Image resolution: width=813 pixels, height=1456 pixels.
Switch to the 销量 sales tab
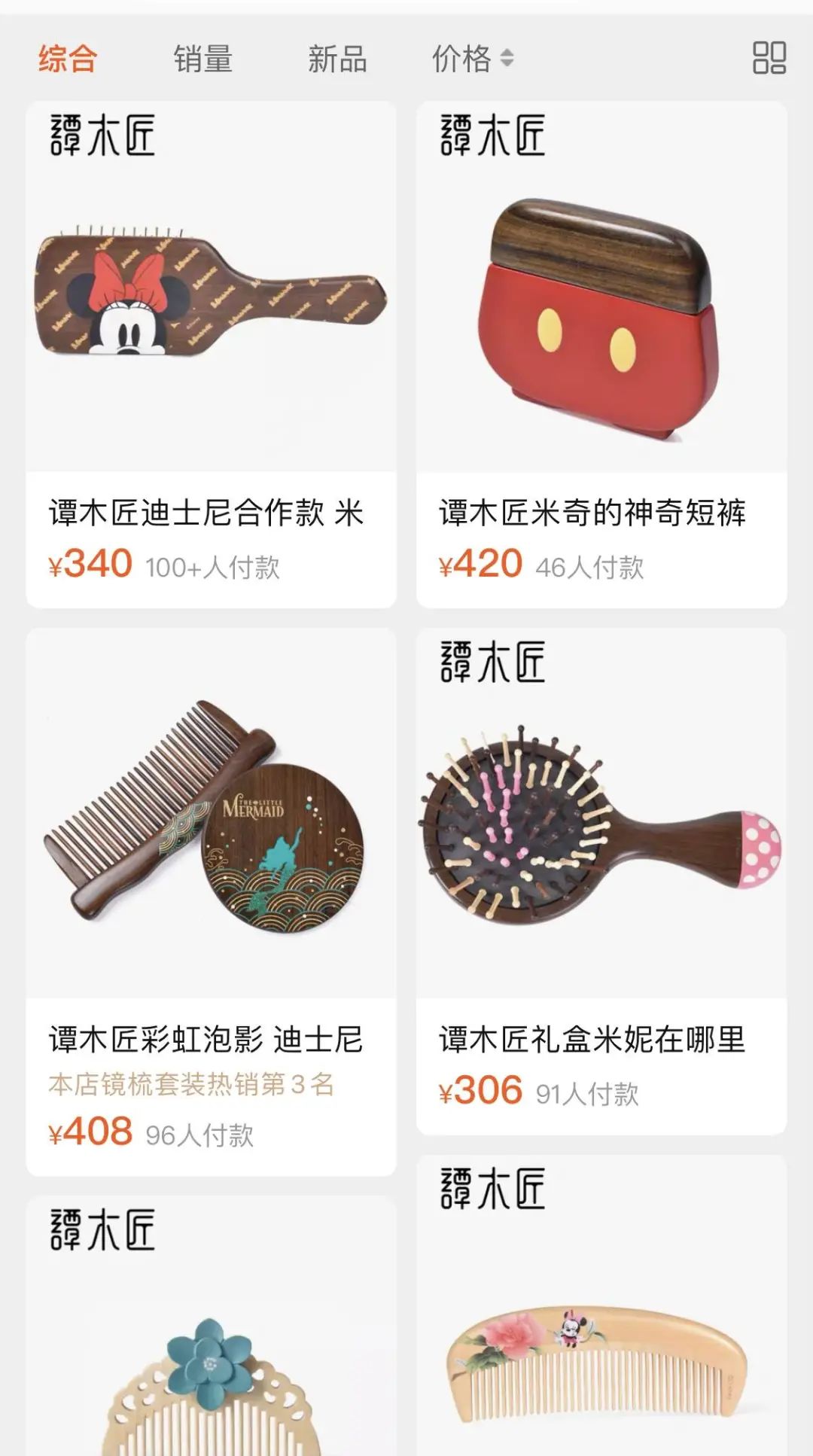click(202, 60)
